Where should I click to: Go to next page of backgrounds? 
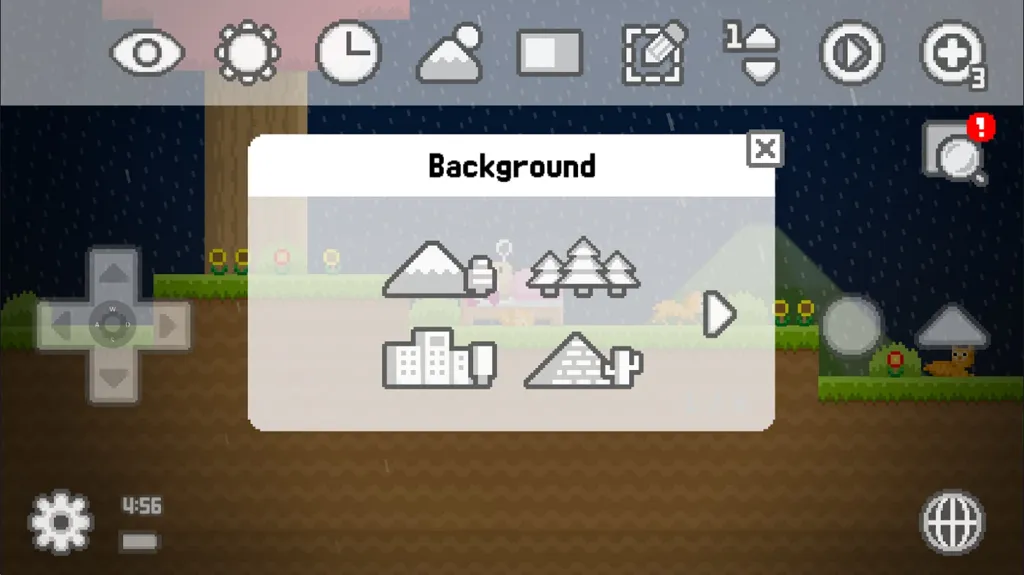pos(719,314)
